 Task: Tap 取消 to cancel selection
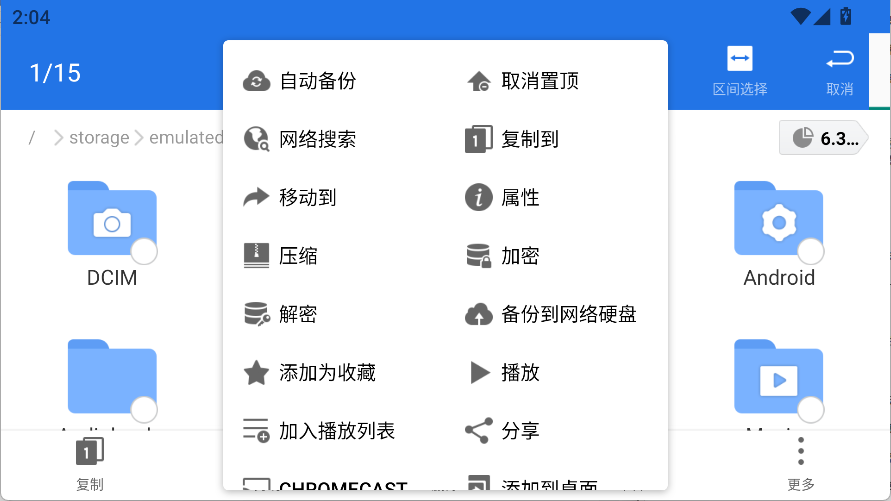pos(840,71)
